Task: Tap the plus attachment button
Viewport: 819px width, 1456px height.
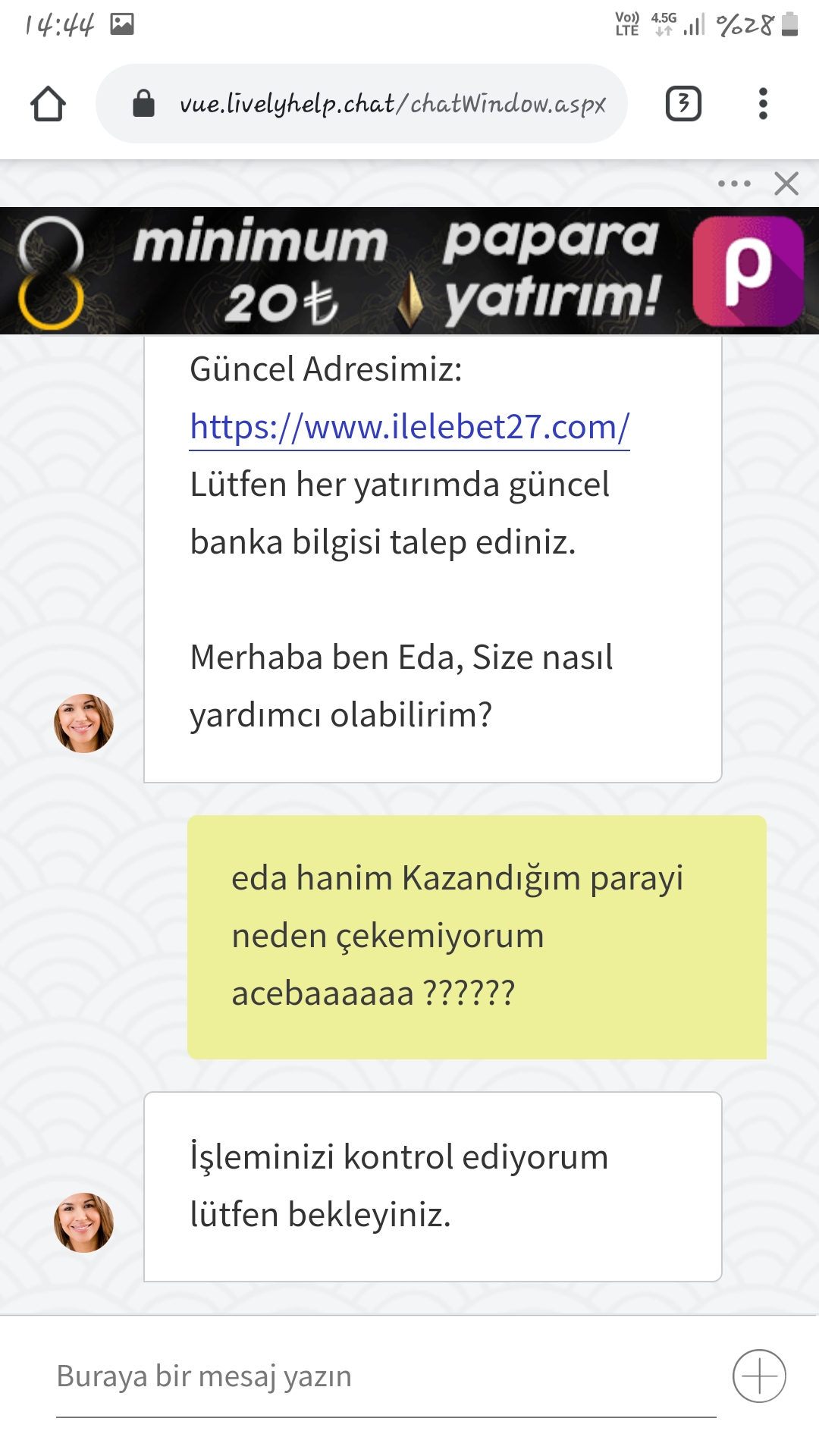Action: (x=759, y=1376)
